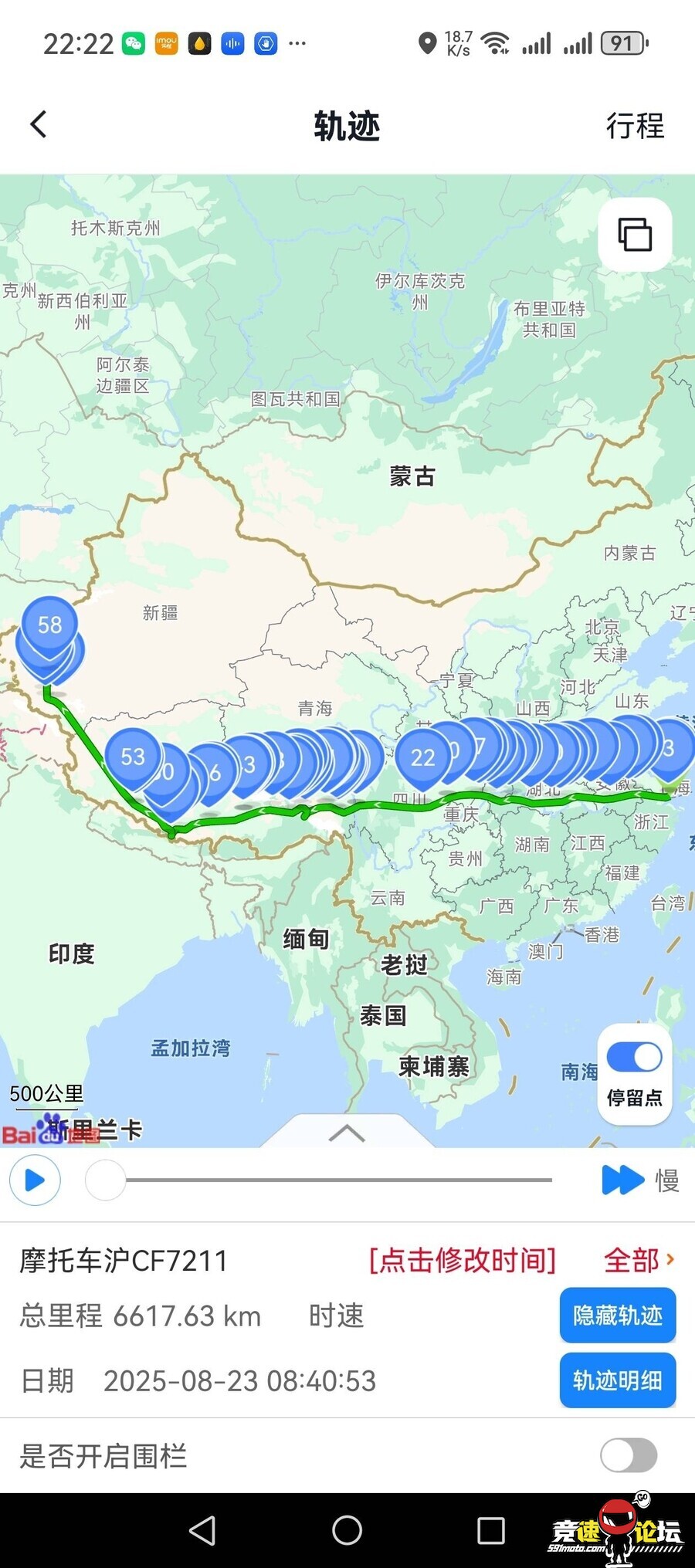Toggle the 停留点 switch off
Image resolution: width=695 pixels, height=1568 pixels.
pos(633,1055)
